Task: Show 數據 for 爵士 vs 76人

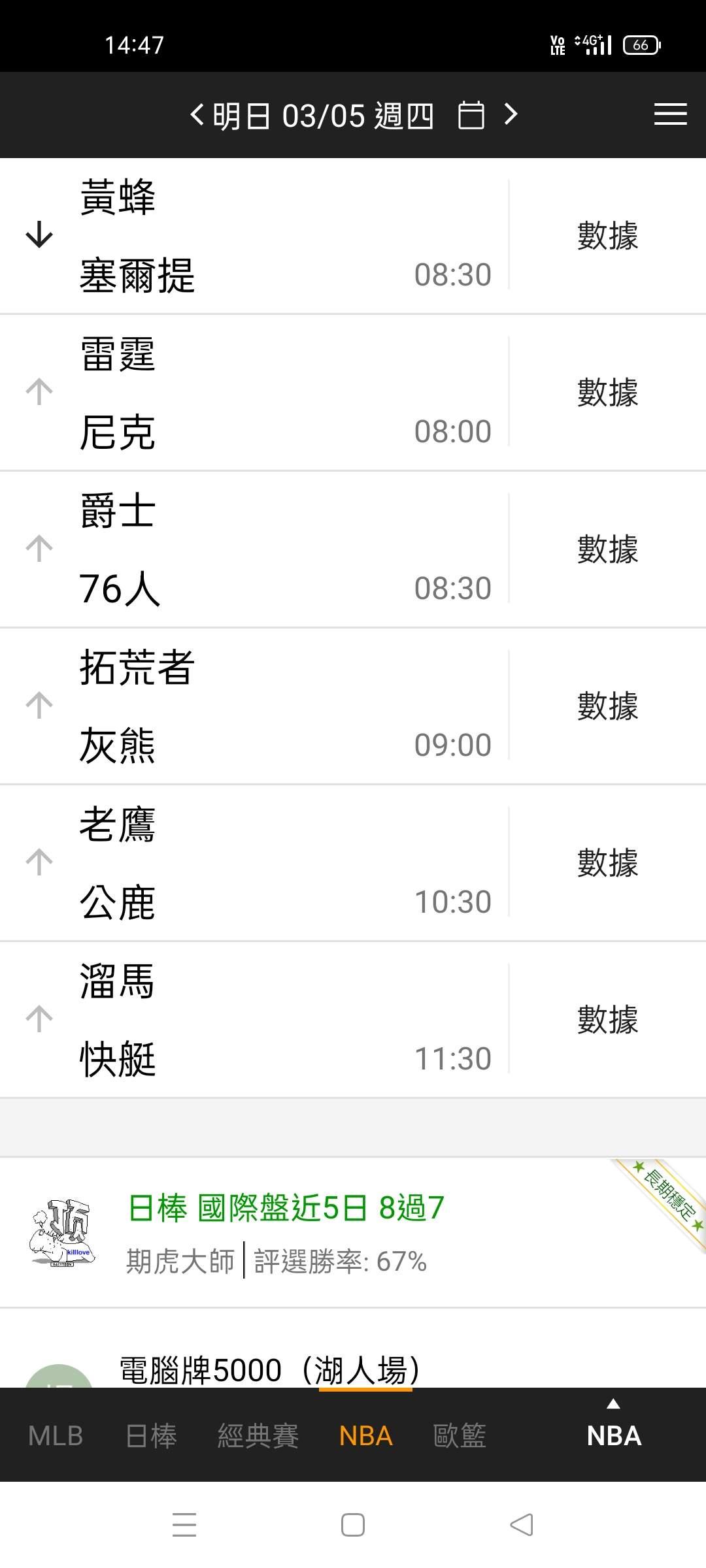Action: click(607, 549)
